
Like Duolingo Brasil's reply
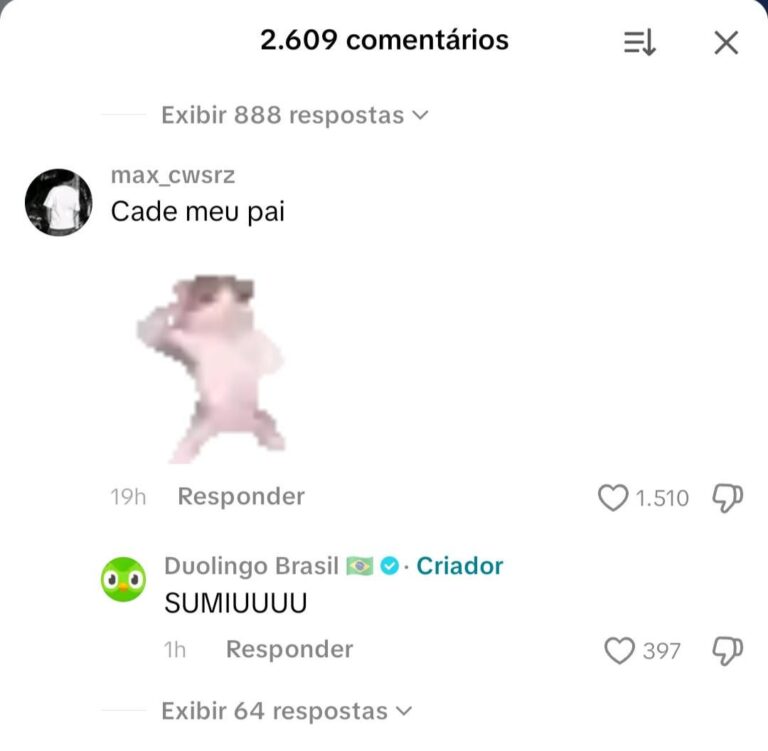(x=620, y=651)
